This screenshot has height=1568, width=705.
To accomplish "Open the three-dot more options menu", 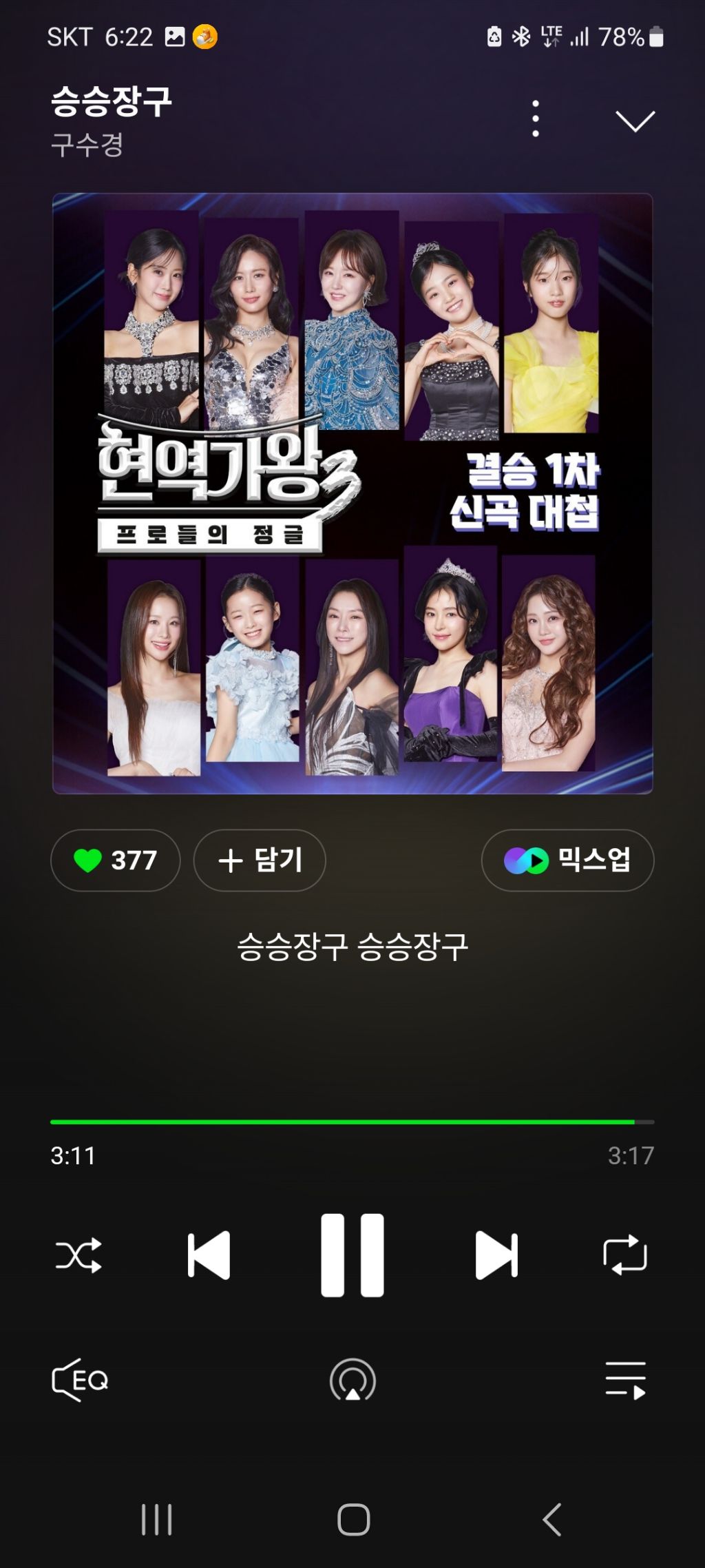I will 536,119.
